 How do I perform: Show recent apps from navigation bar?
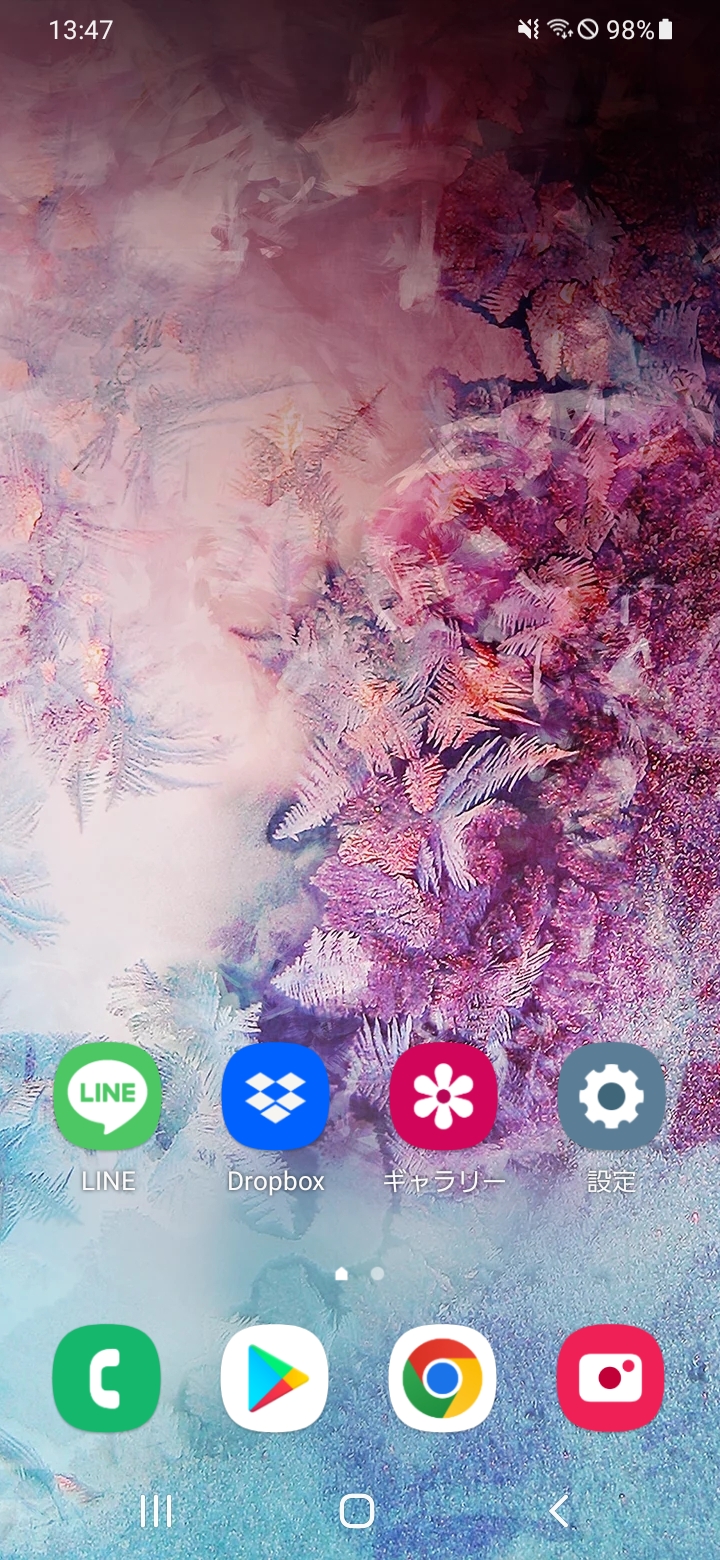156,1511
